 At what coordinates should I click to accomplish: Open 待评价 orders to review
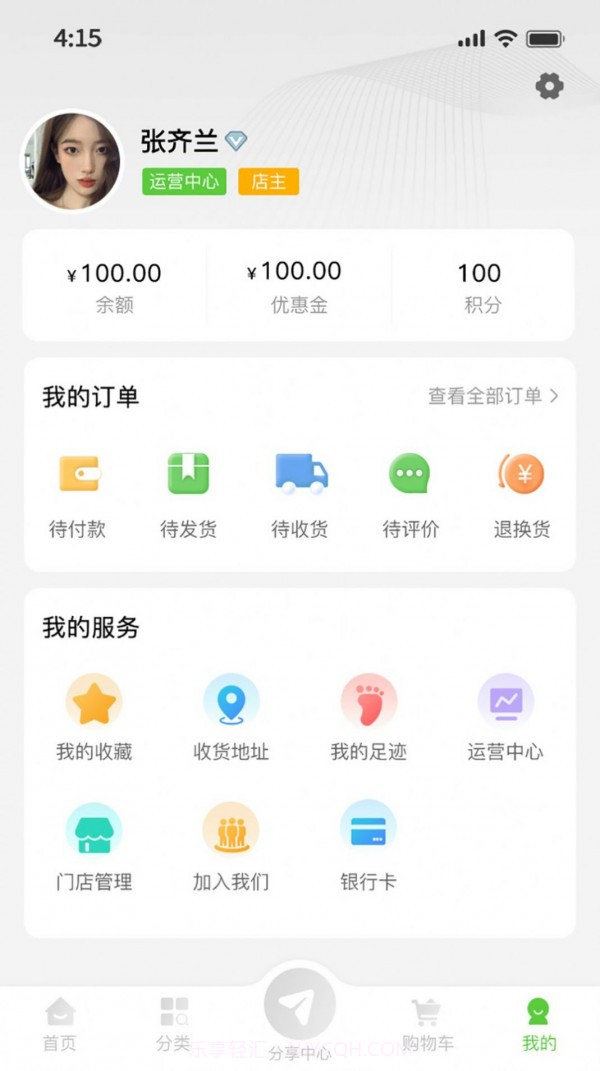(x=410, y=492)
